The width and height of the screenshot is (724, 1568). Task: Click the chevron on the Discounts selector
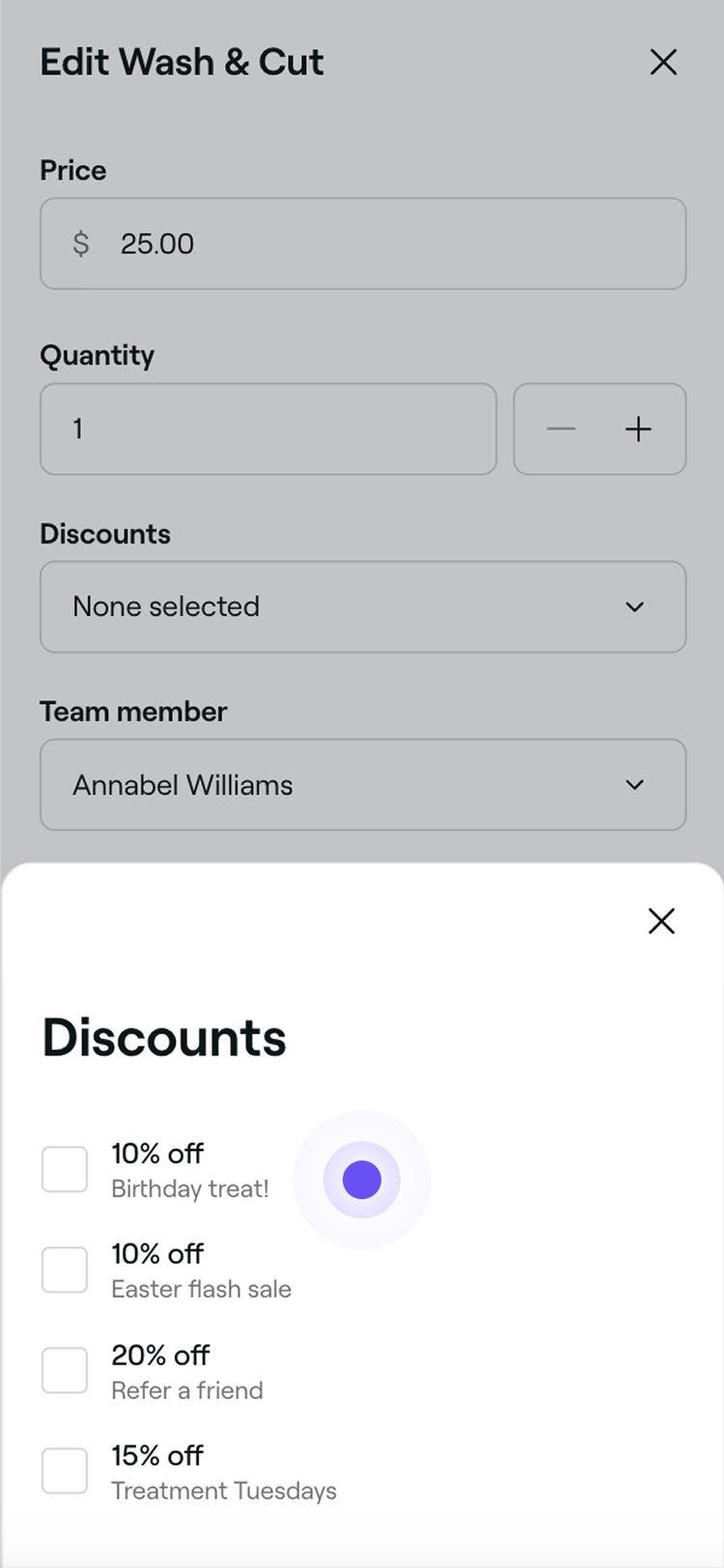coord(634,606)
